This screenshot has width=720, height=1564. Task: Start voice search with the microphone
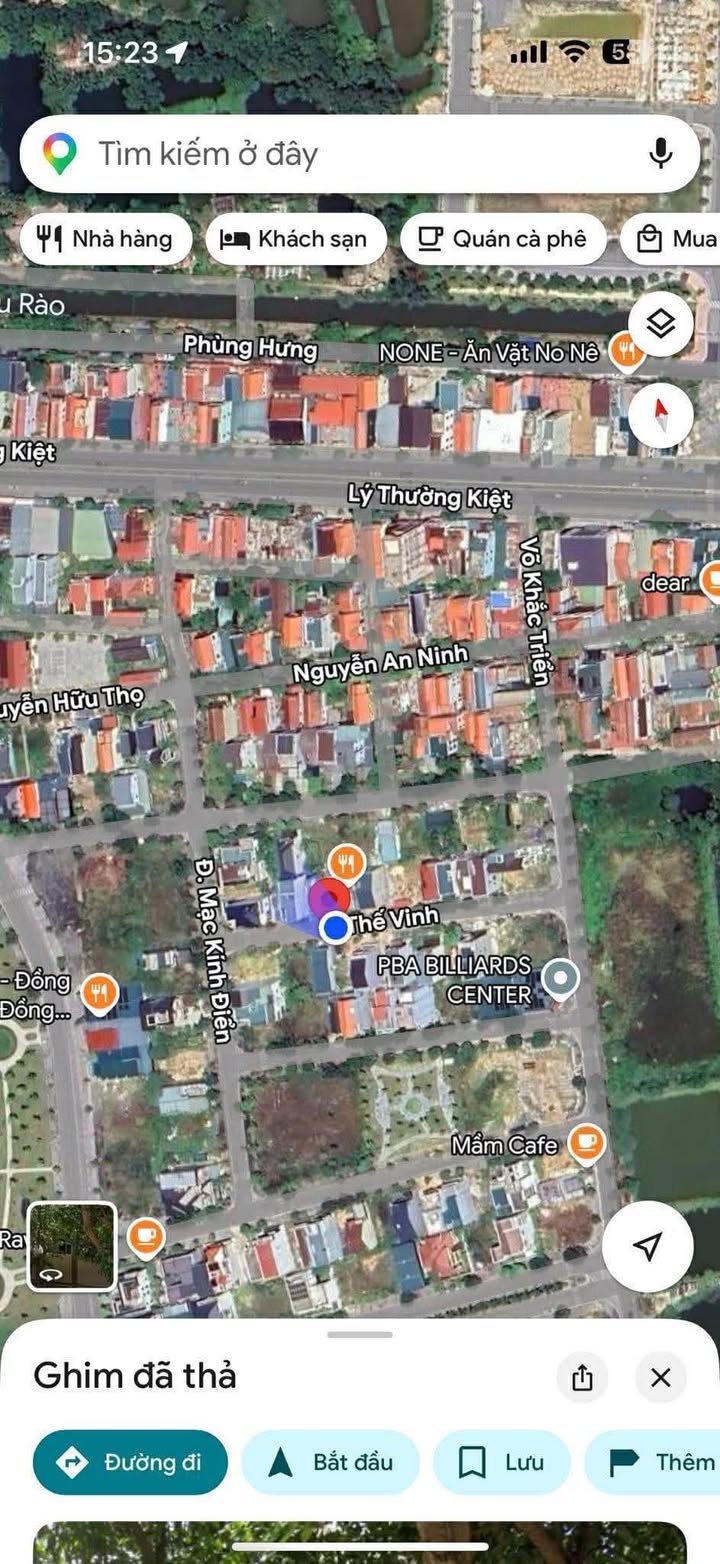click(660, 154)
